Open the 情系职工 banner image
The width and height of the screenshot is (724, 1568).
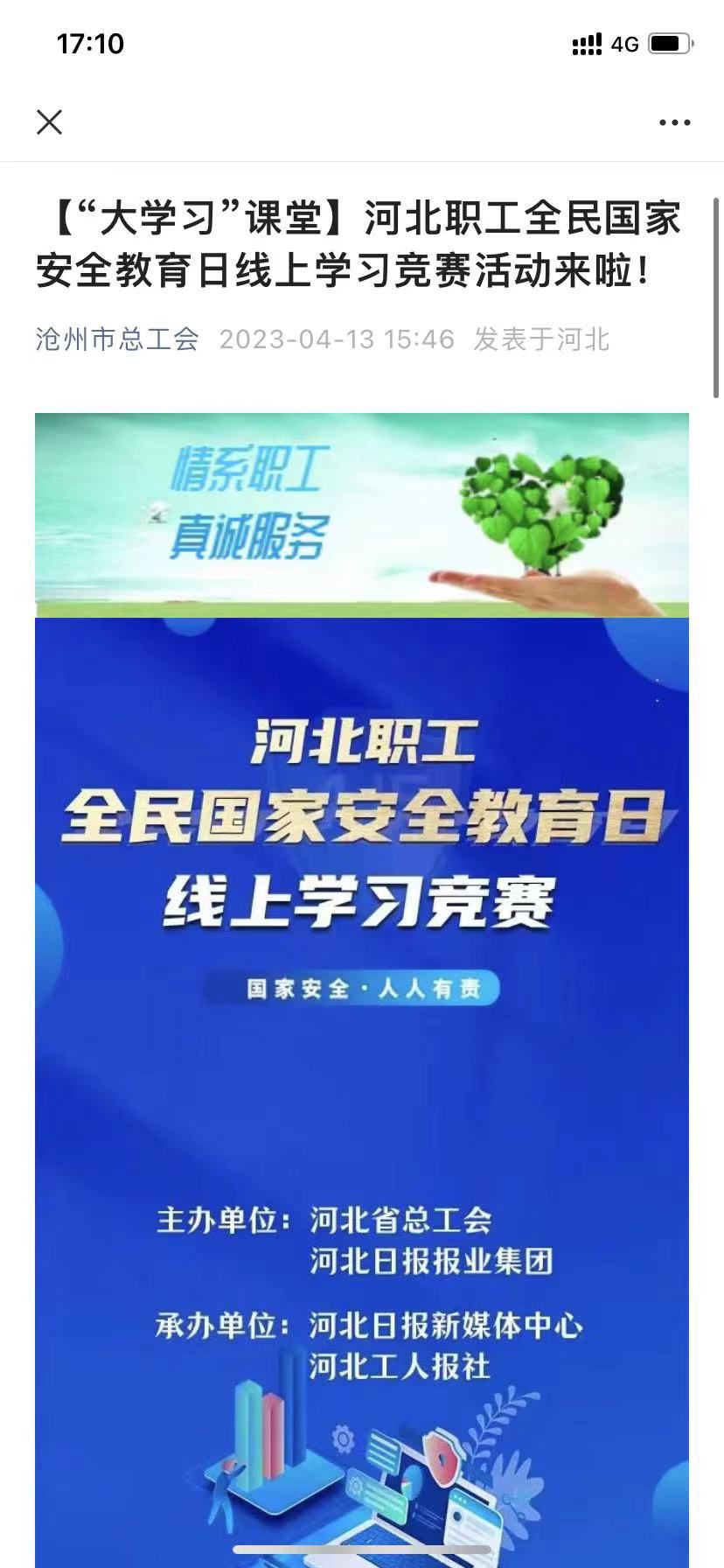pyautogui.click(x=361, y=514)
